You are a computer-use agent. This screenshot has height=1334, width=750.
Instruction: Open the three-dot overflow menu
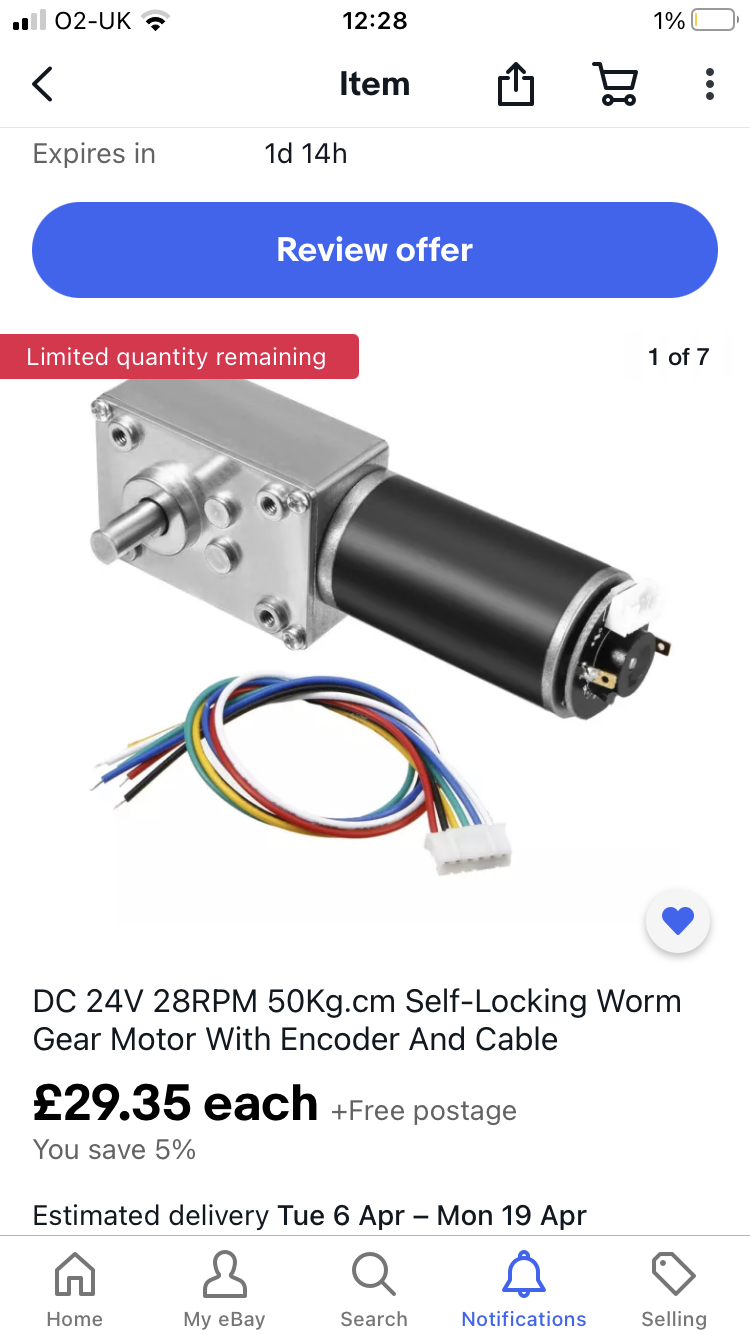point(709,84)
